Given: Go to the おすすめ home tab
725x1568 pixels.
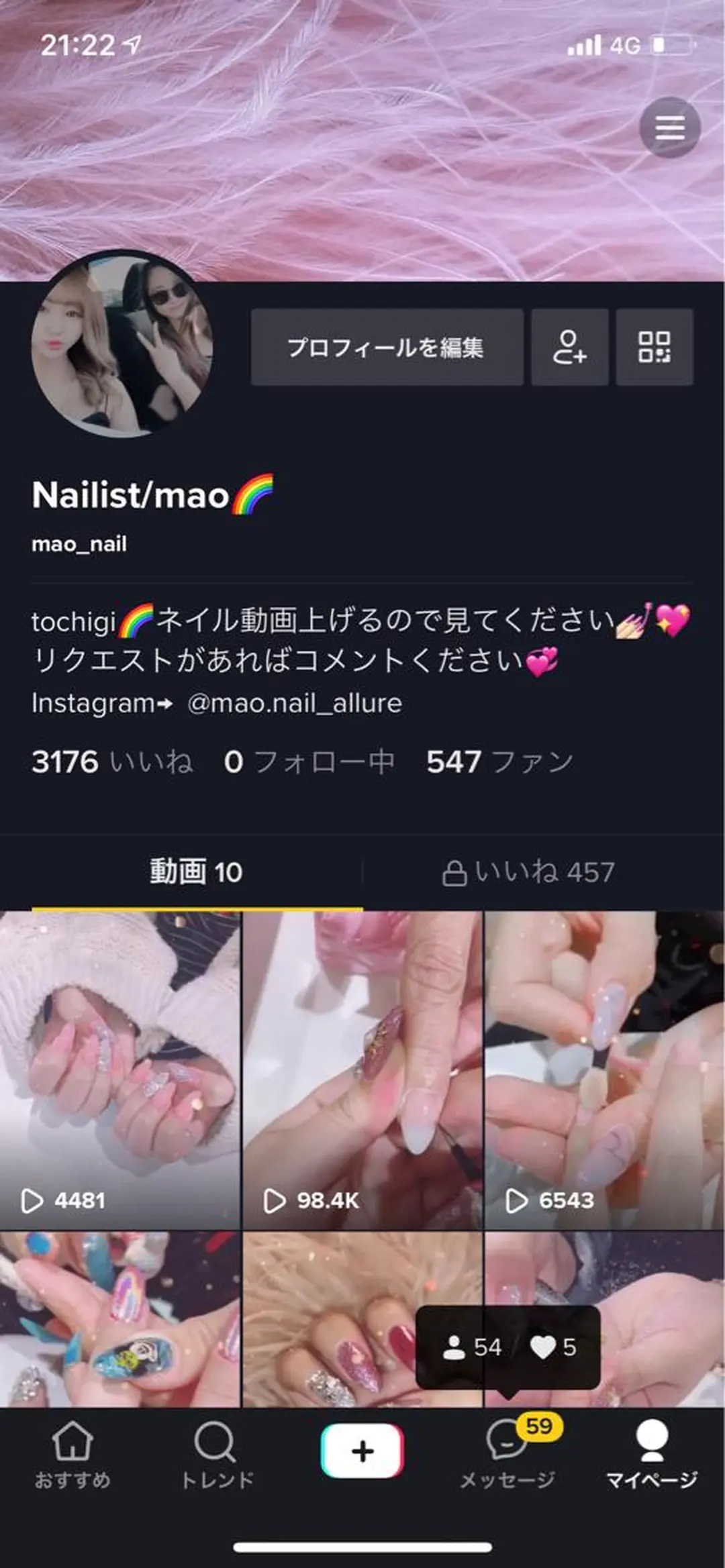Looking at the screenshot, I should tap(72, 1455).
